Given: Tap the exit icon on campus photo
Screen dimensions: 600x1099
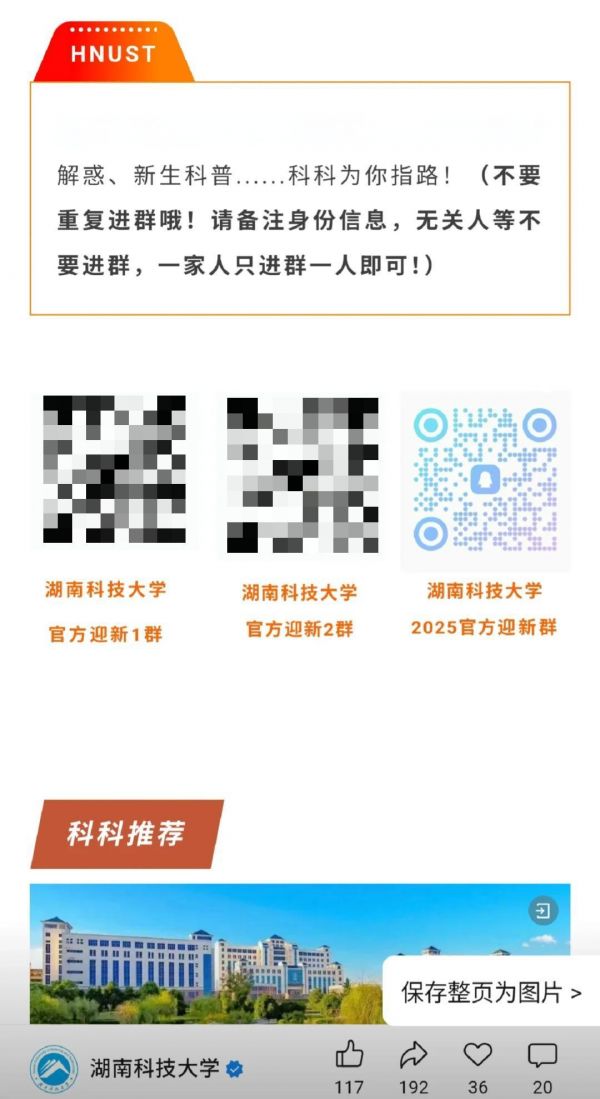Looking at the screenshot, I should (x=543, y=911).
